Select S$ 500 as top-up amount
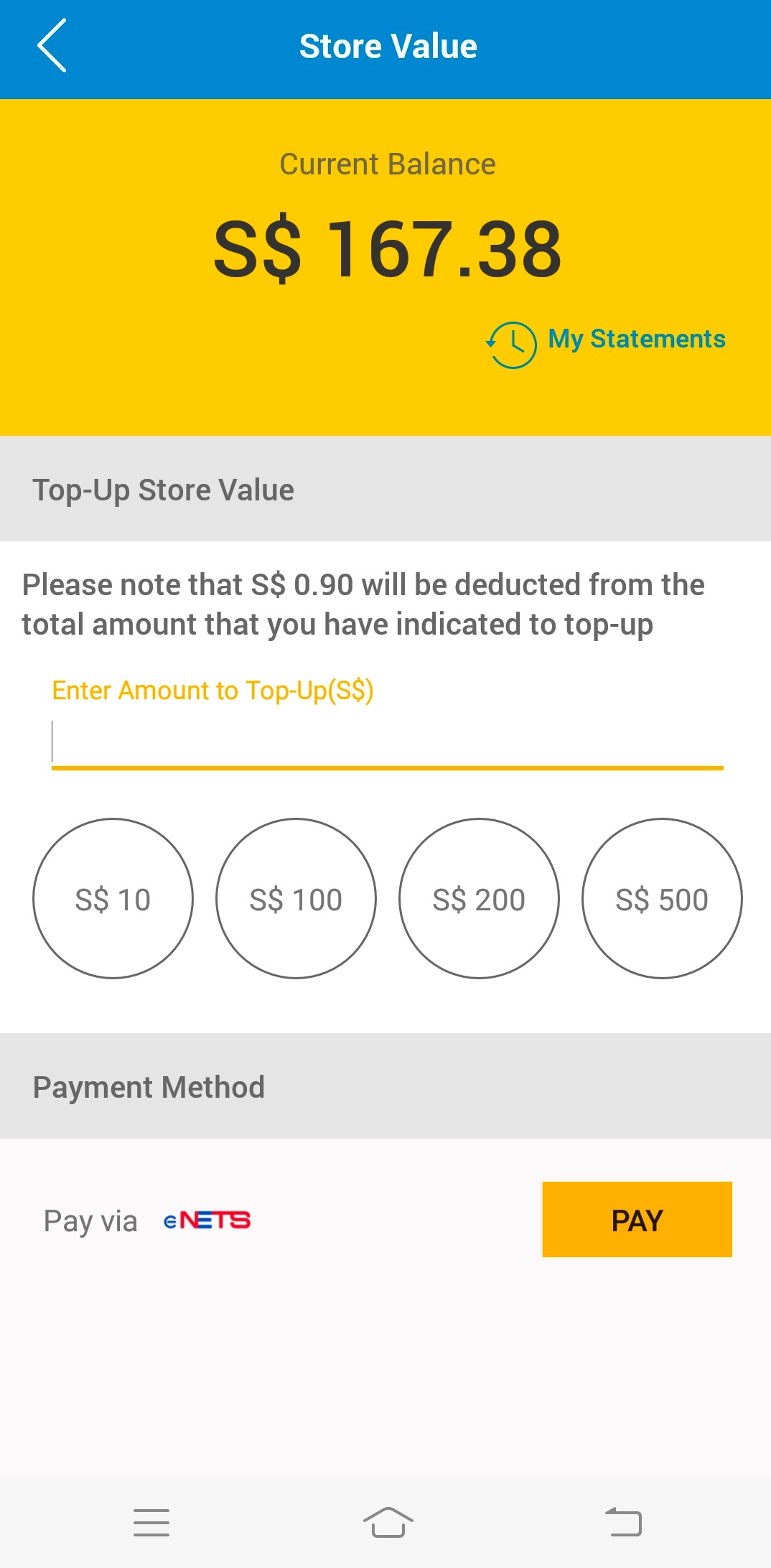 click(662, 899)
